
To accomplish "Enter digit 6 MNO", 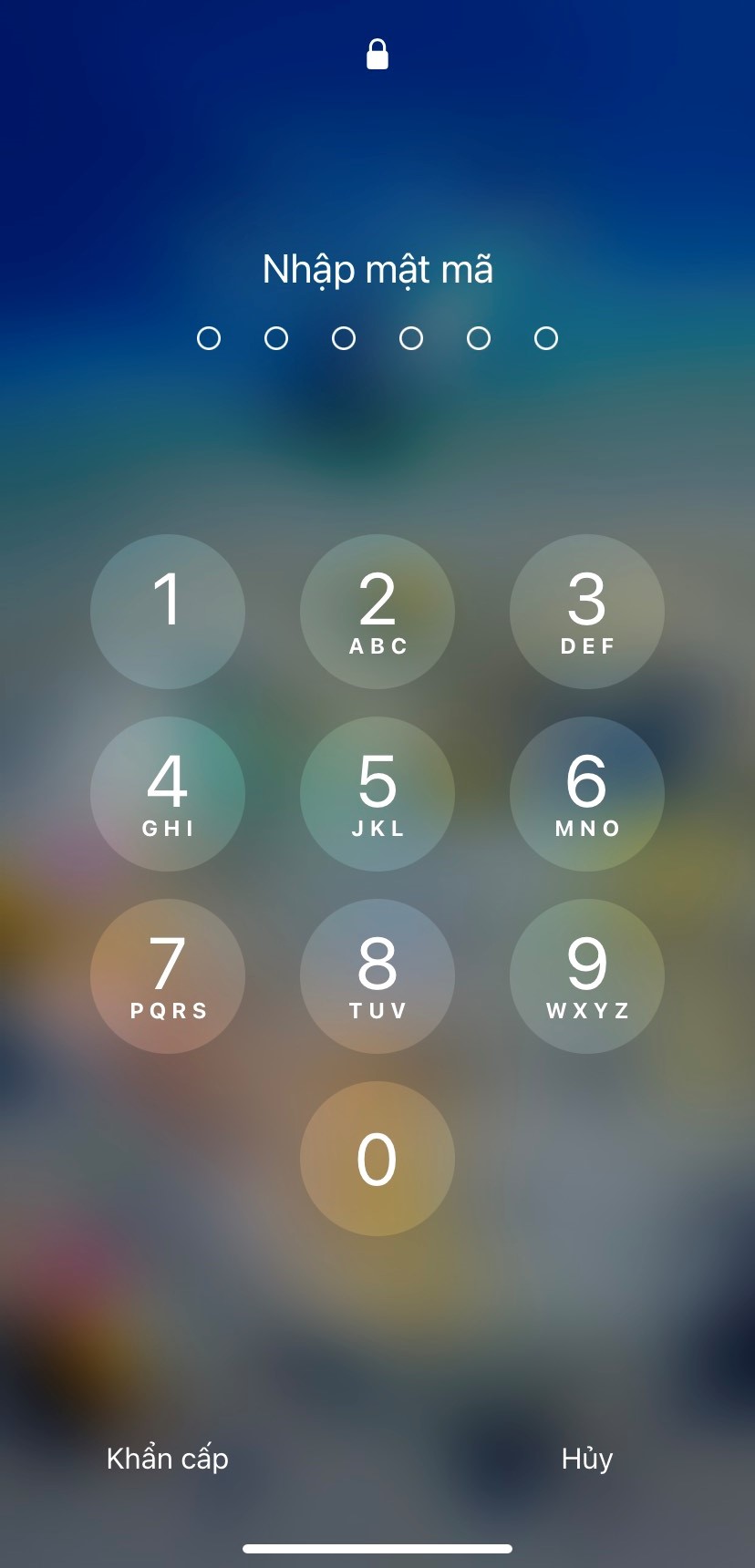I will point(587,794).
